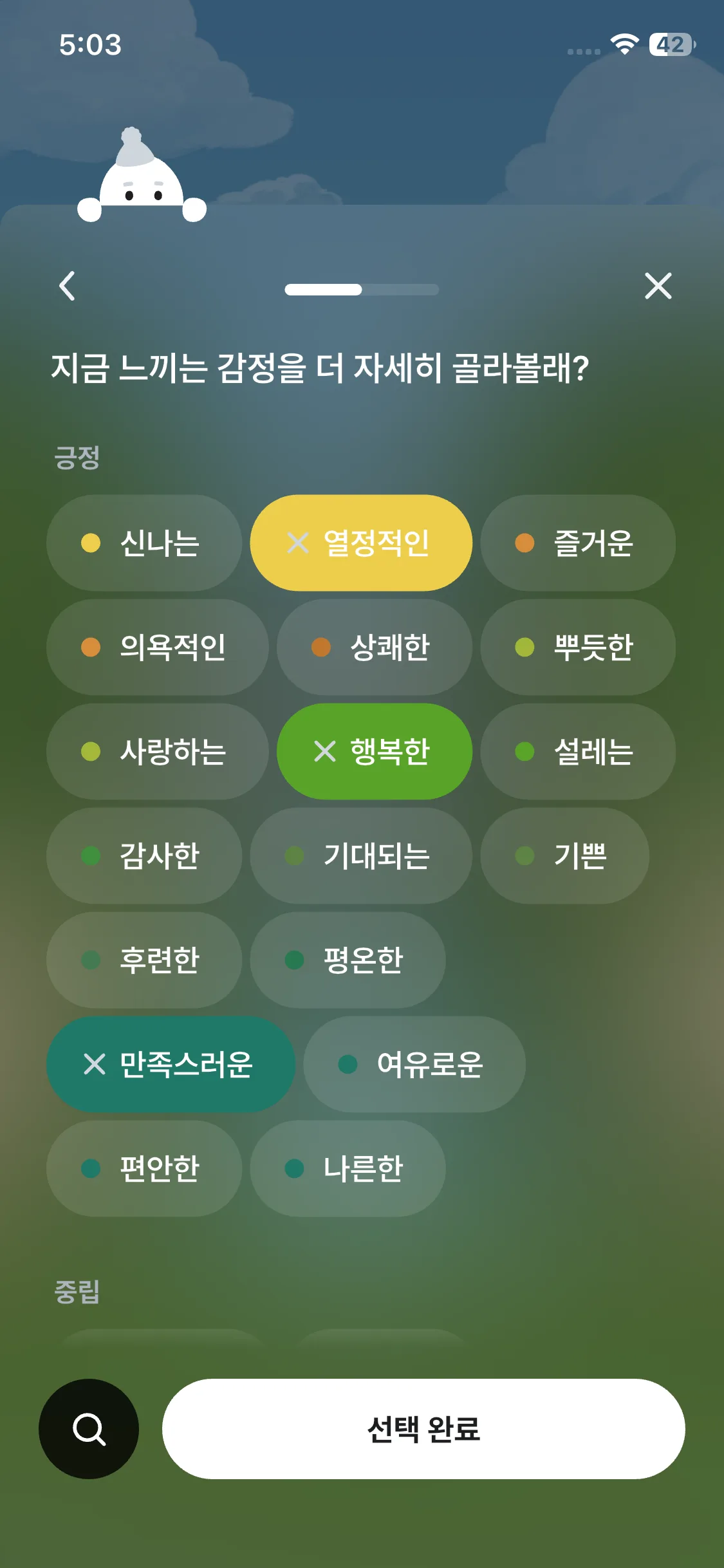Select the 사랑하는 chip
Viewport: 724px width, 1568px height.
[157, 751]
